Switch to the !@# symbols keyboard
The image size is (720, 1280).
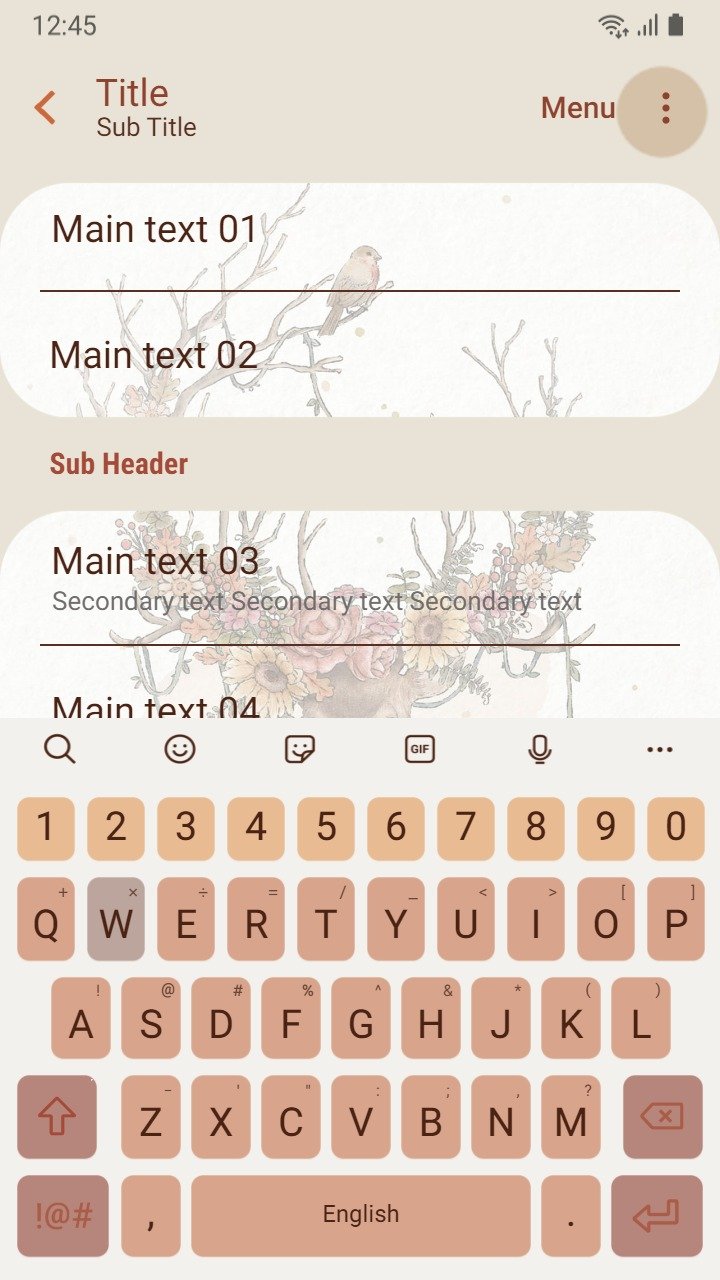pos(63,1215)
